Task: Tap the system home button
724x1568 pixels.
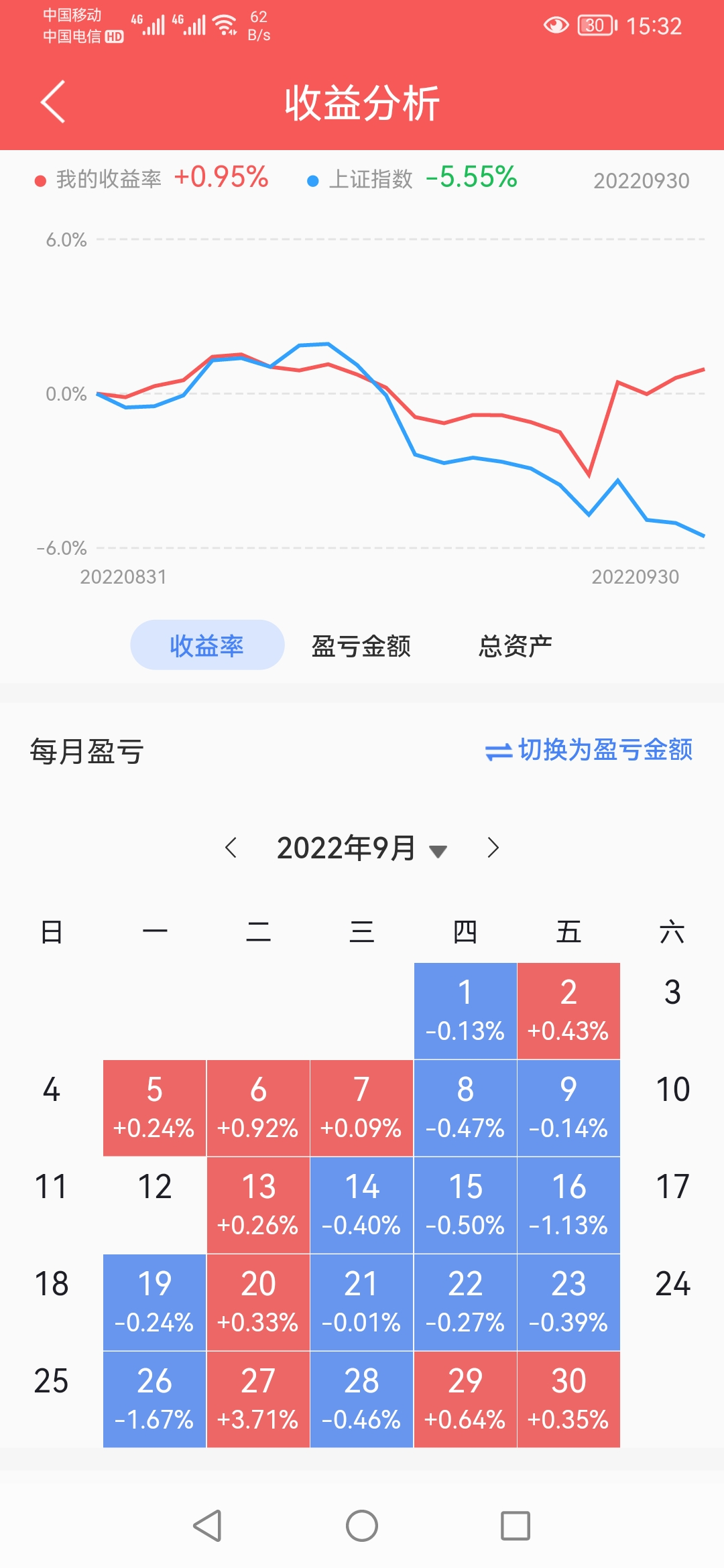Action: tap(362, 1526)
